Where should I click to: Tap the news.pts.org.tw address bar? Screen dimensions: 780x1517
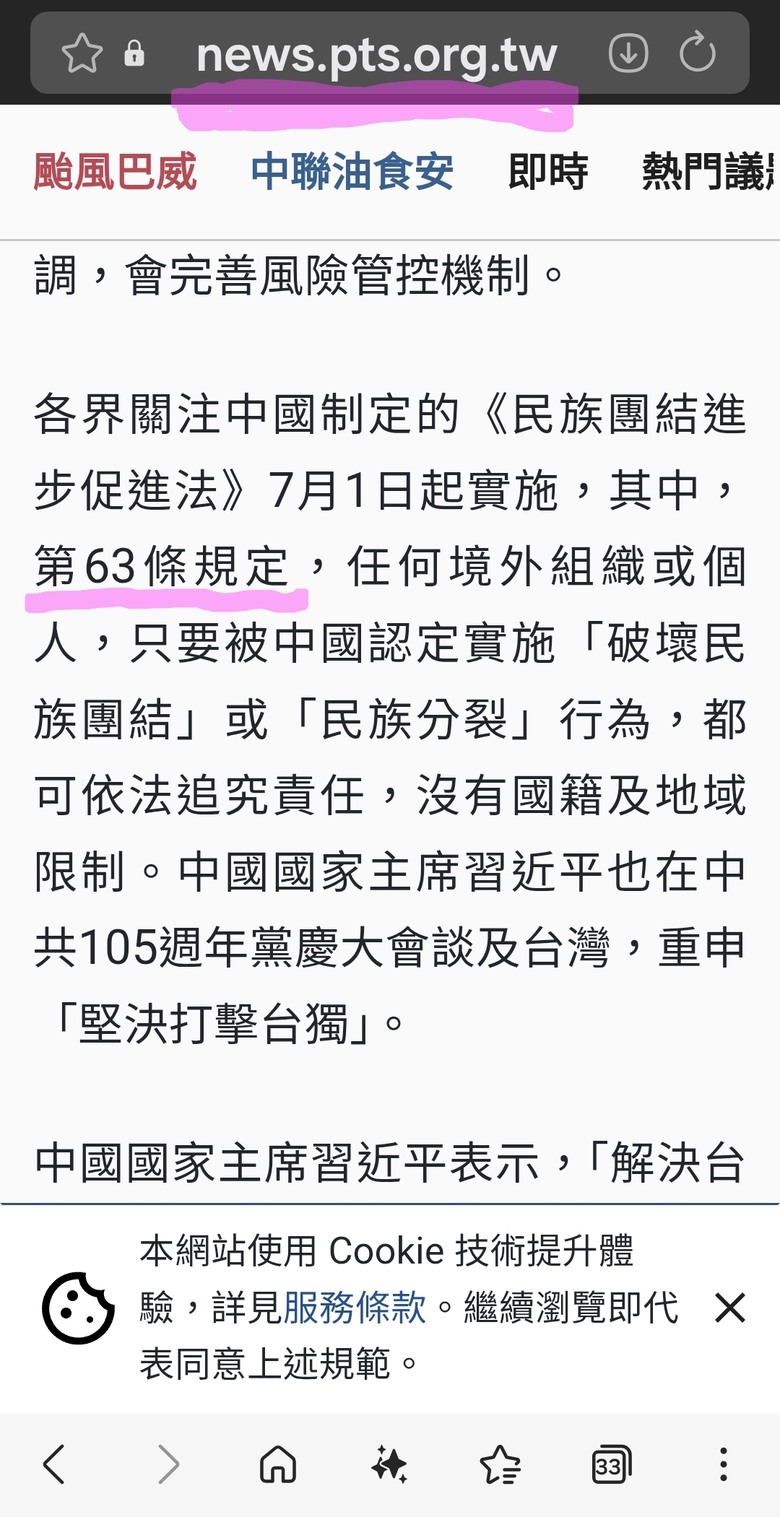click(x=376, y=55)
